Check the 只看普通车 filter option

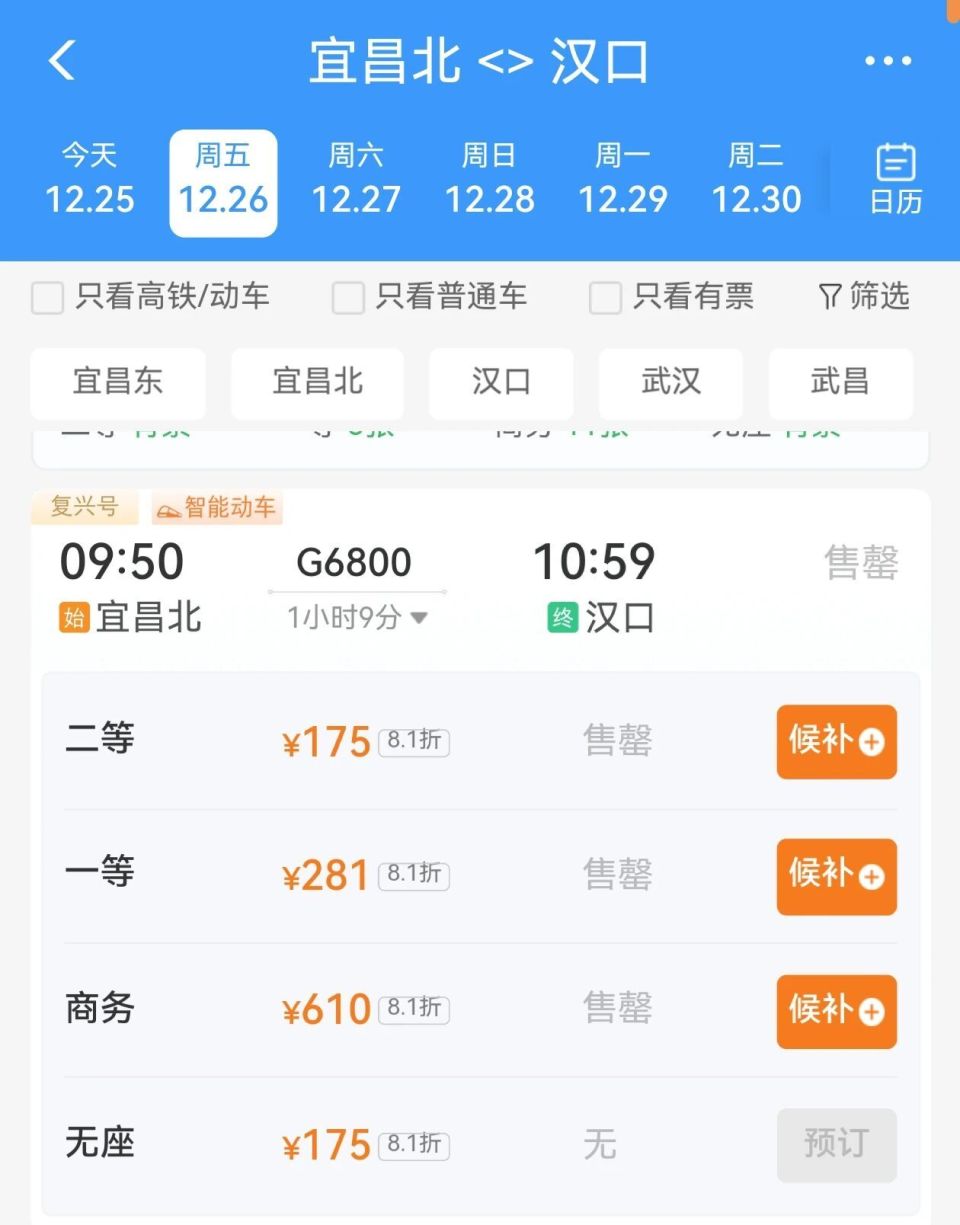pos(347,298)
